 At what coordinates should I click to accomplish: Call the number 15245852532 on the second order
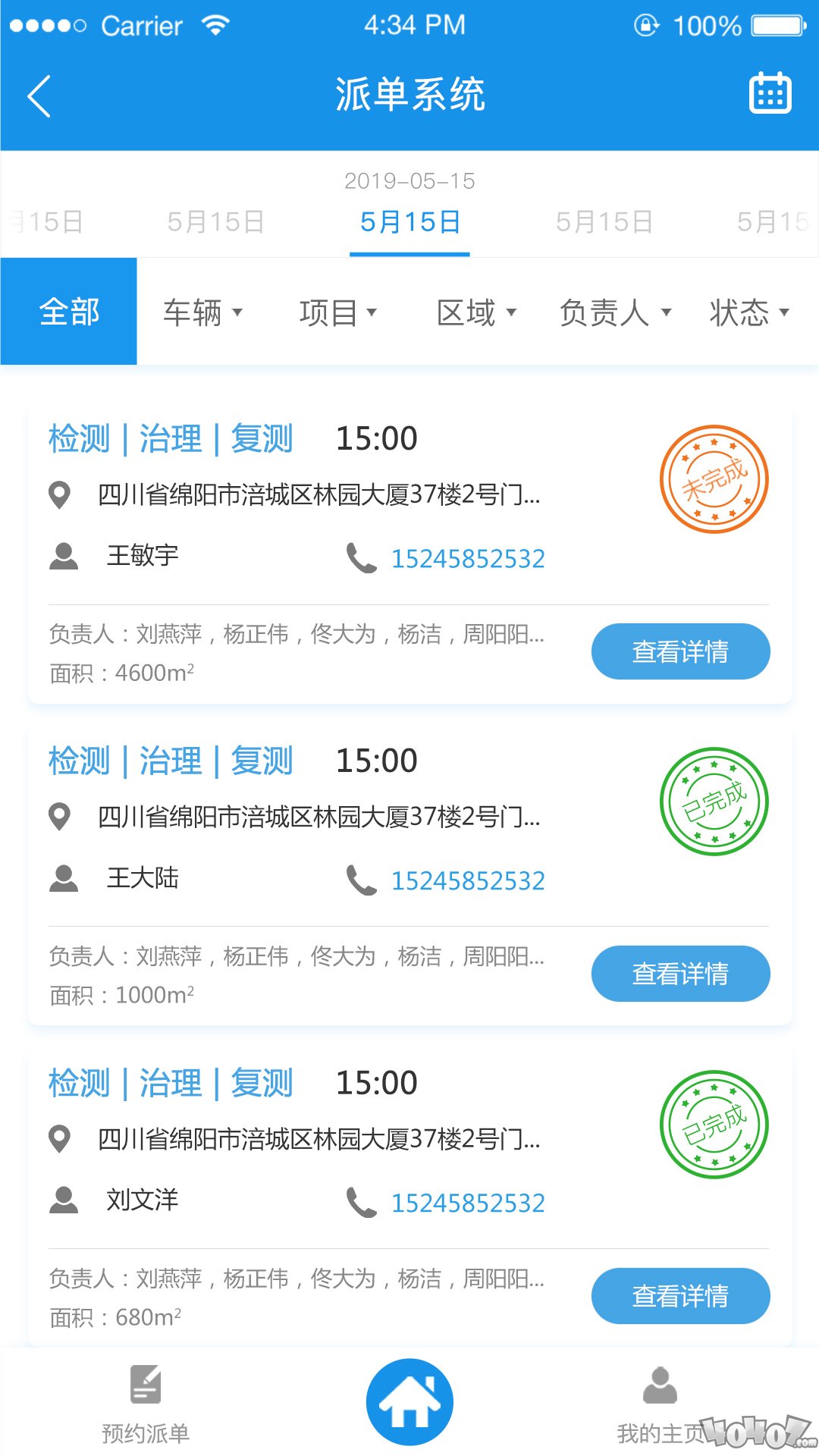tap(469, 880)
